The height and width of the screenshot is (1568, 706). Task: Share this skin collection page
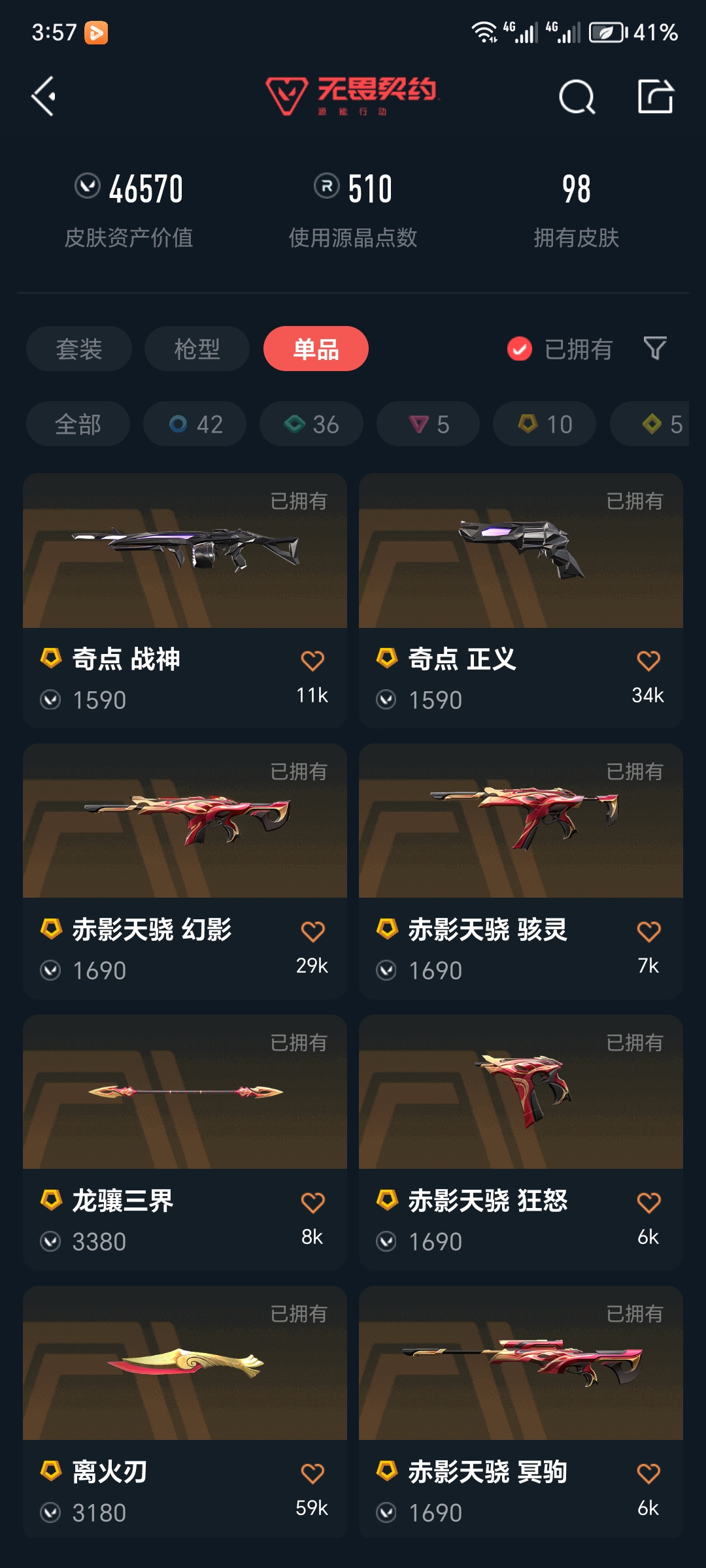(655, 97)
